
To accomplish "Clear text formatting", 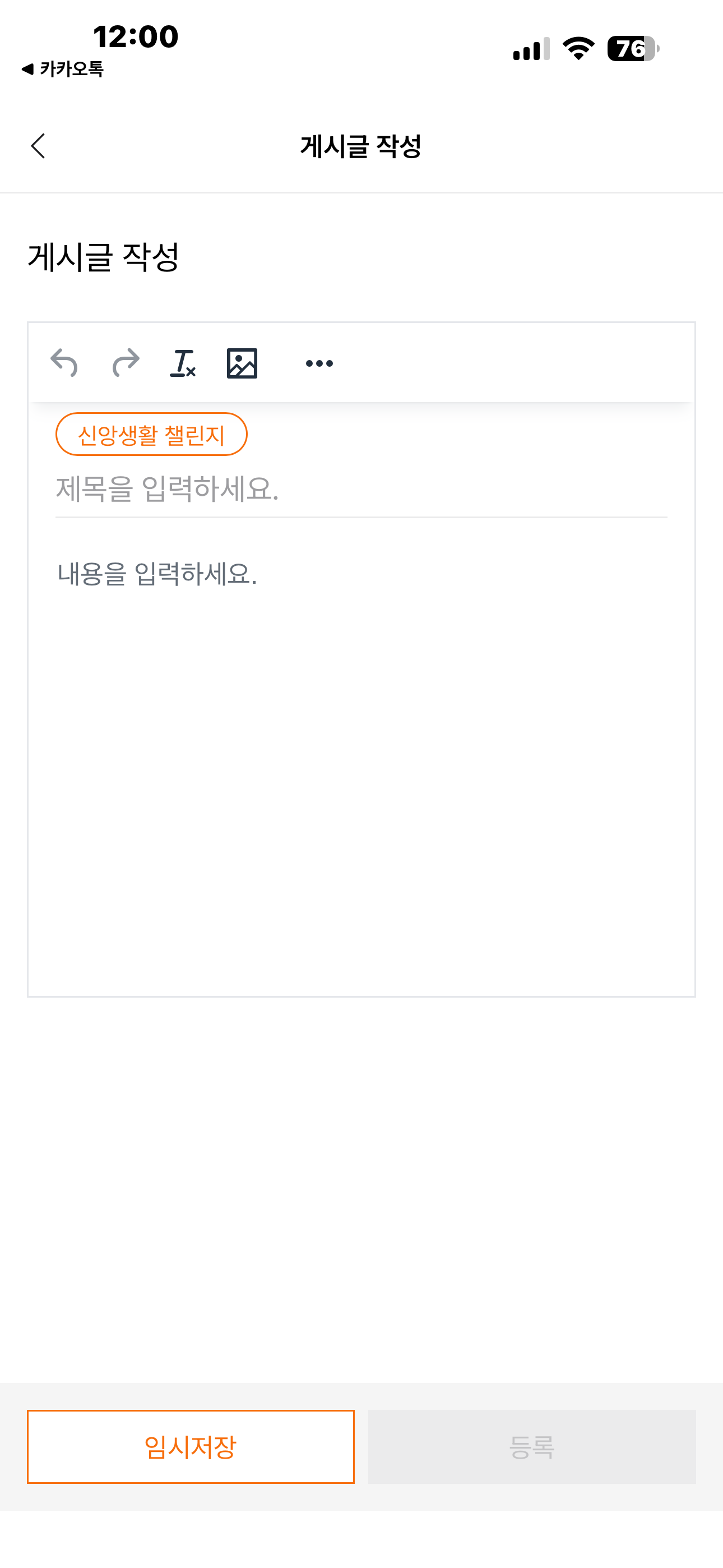I will [183, 363].
